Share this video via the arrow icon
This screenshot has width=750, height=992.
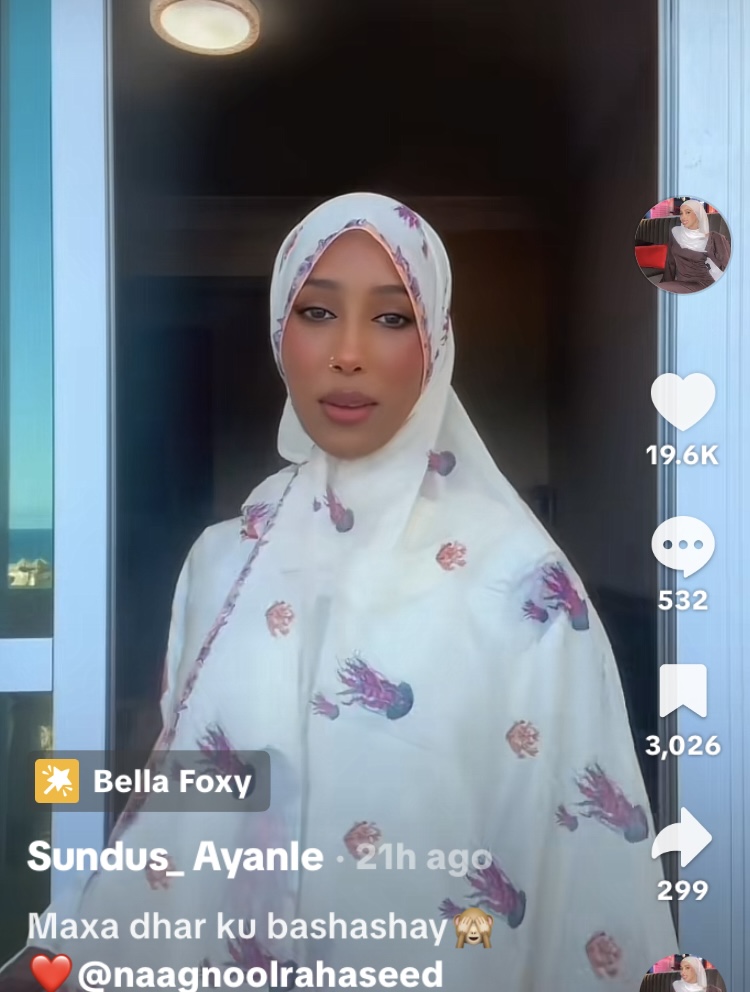[x=682, y=837]
